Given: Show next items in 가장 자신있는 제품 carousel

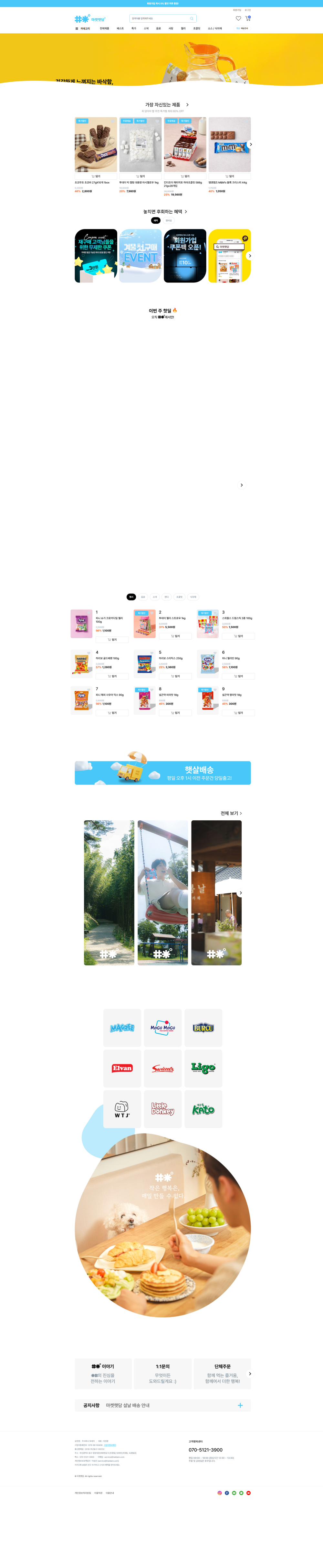Looking at the screenshot, I should (251, 145).
